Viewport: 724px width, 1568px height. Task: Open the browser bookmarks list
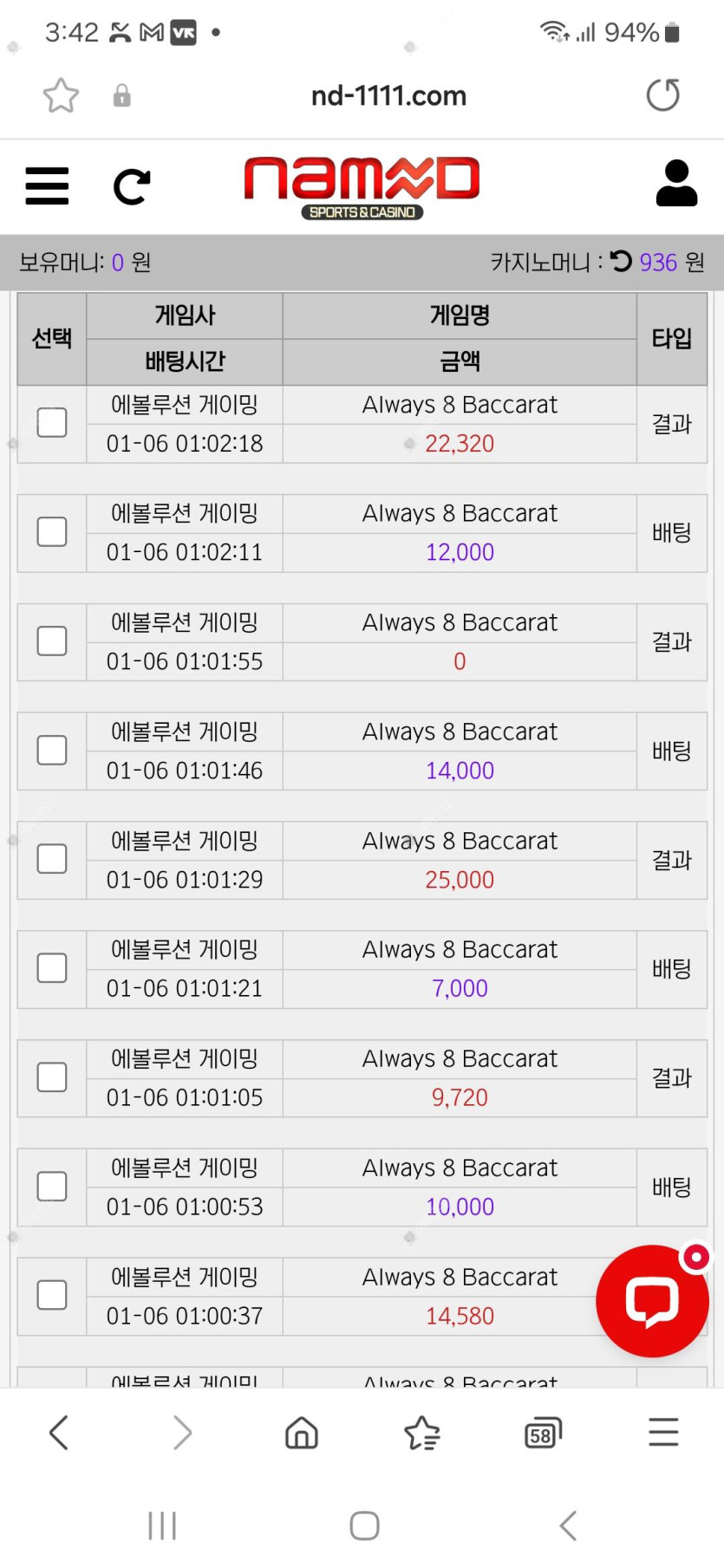[x=422, y=1433]
